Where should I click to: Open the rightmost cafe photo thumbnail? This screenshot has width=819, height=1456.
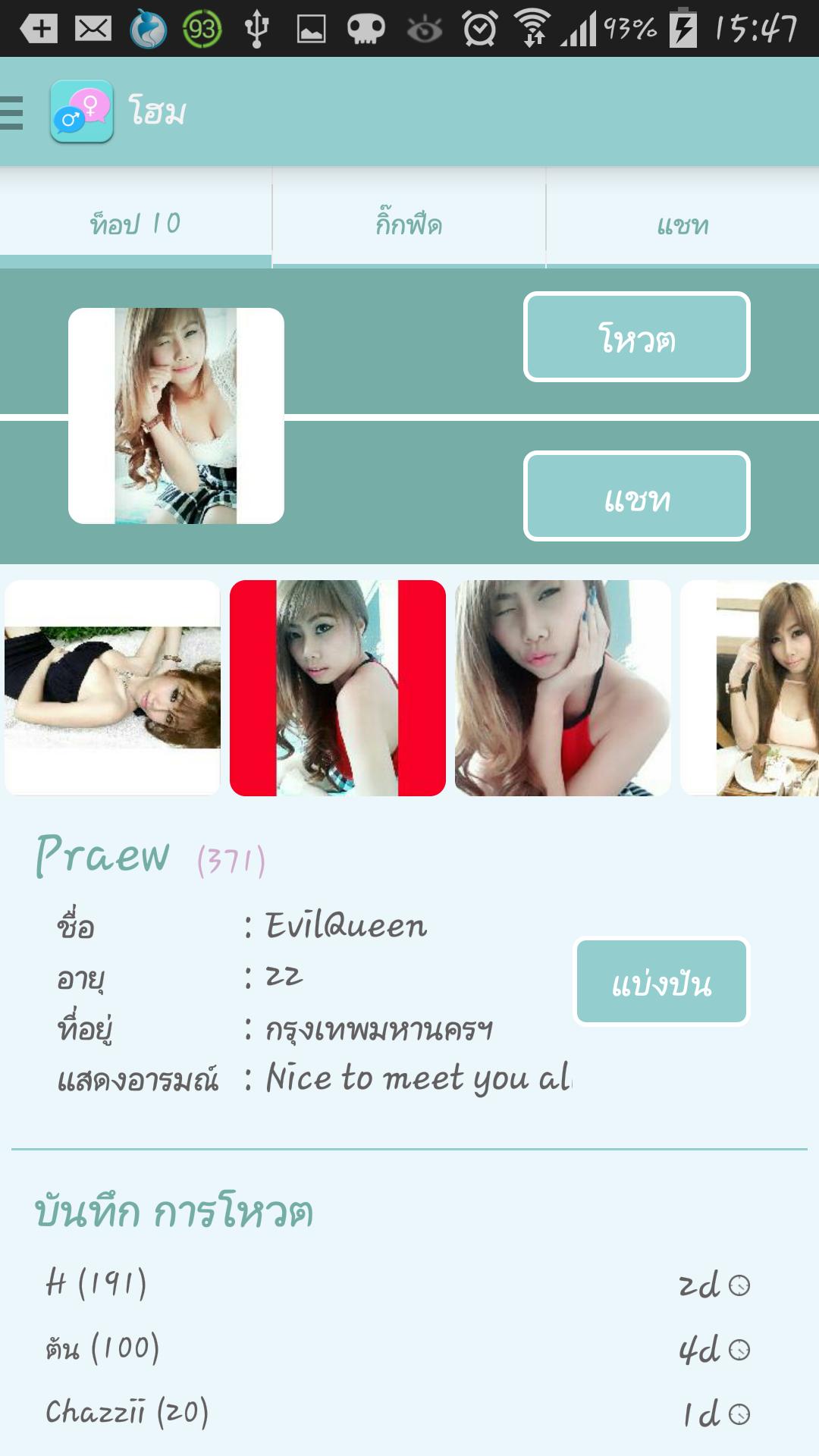(766, 686)
